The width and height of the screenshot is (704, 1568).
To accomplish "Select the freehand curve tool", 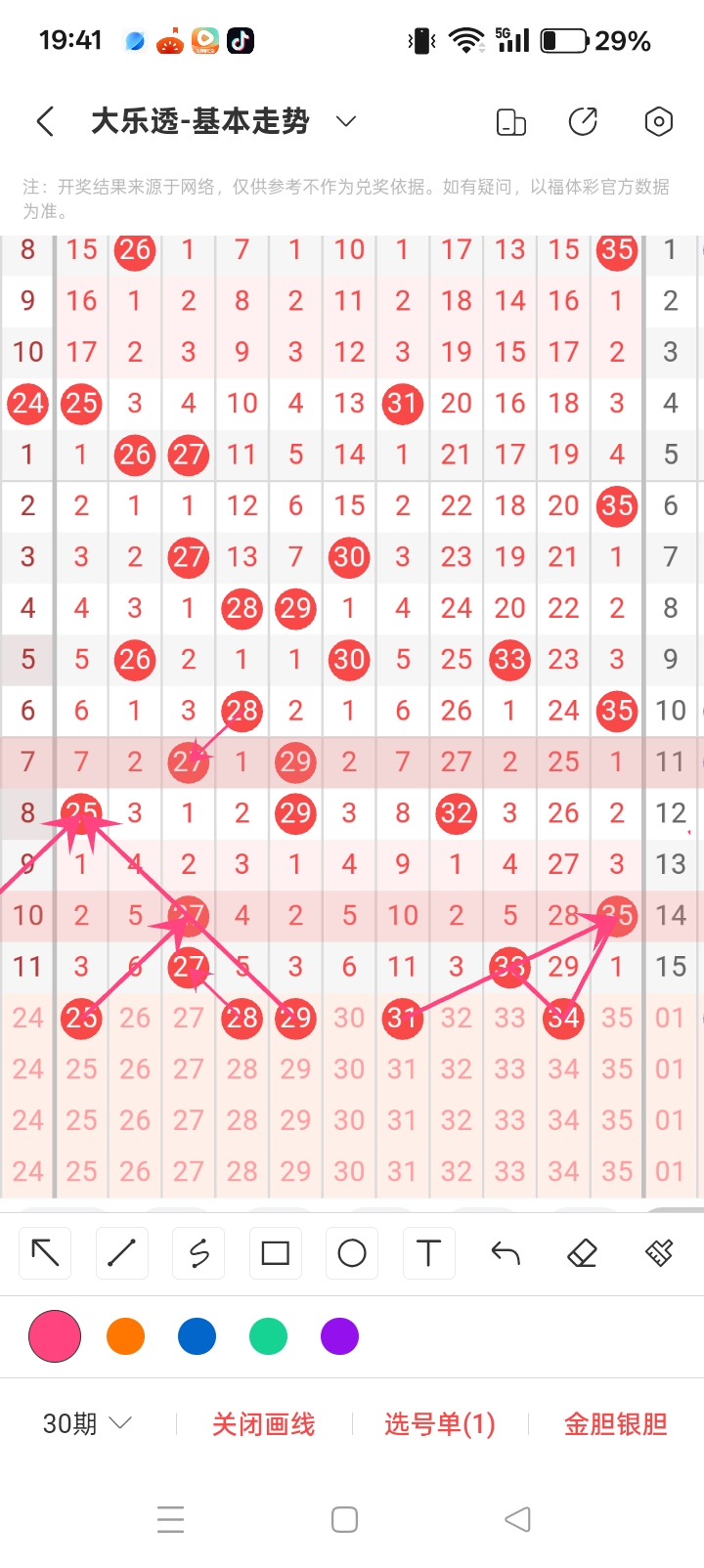I will pos(198,1253).
